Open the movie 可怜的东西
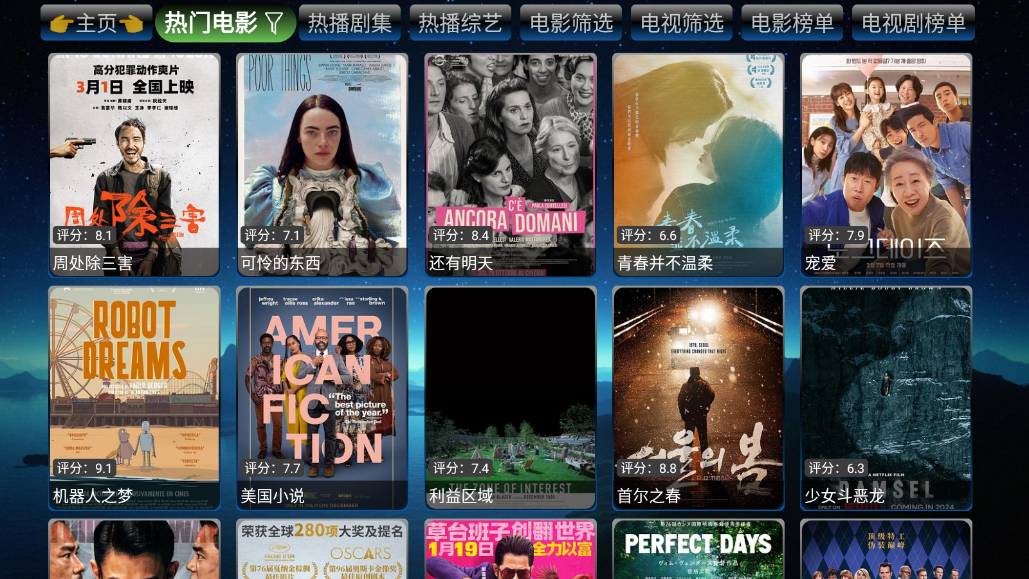The width and height of the screenshot is (1029, 579). 322,164
